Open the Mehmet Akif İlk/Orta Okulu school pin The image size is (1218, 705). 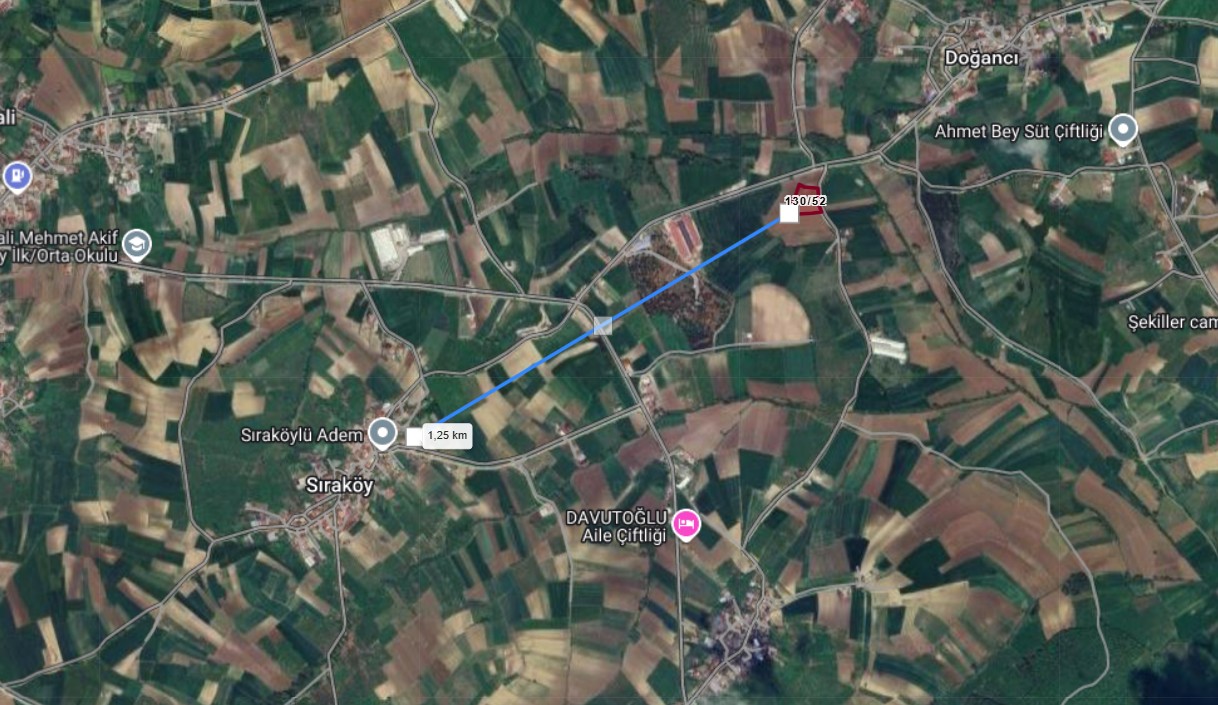click(x=136, y=243)
